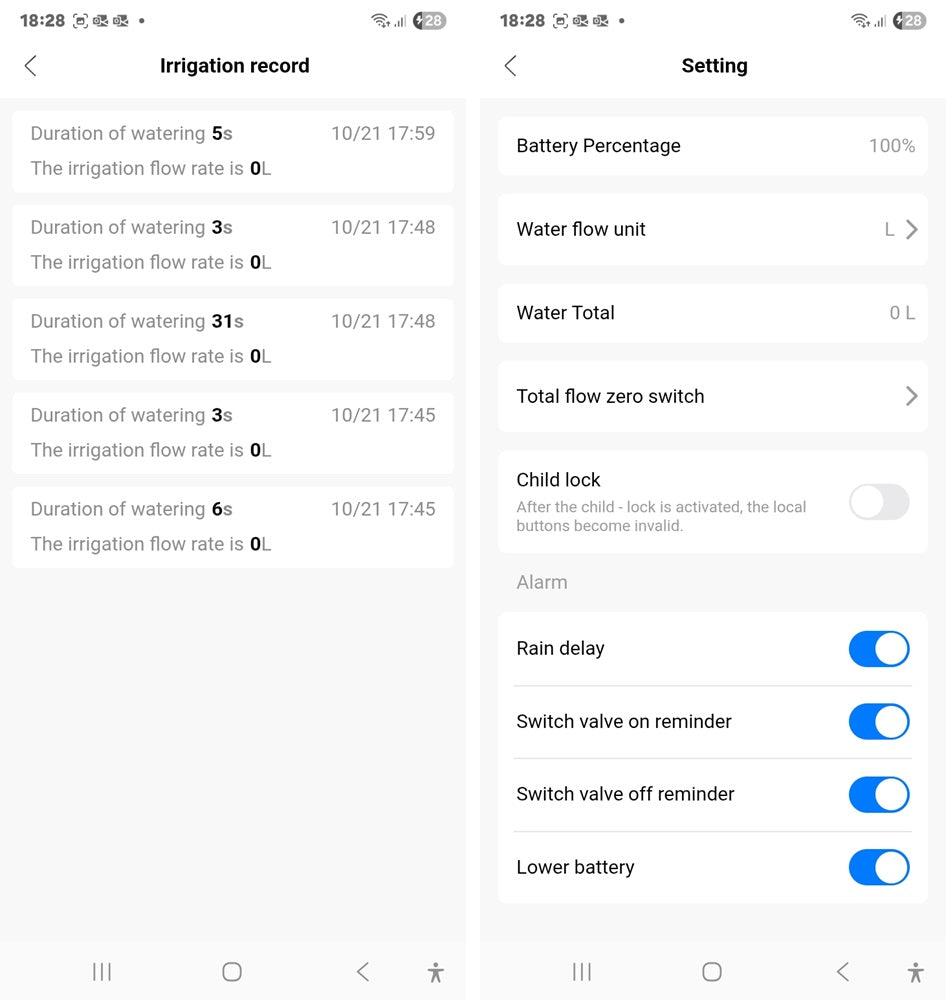
Task: Toggle the Switch valve off reminder
Action: coord(878,795)
